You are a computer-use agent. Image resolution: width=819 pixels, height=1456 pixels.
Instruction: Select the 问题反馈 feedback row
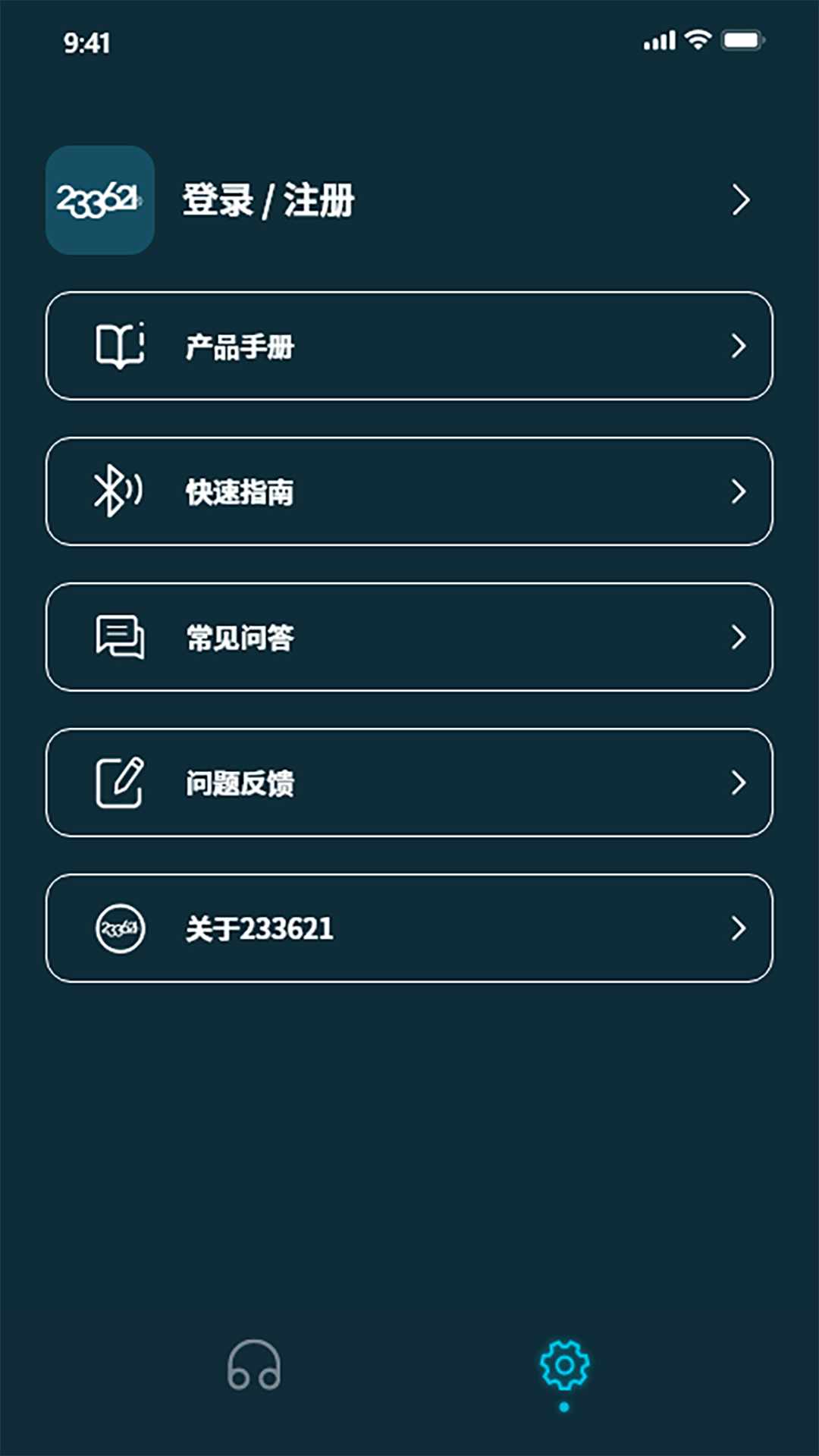tap(409, 783)
